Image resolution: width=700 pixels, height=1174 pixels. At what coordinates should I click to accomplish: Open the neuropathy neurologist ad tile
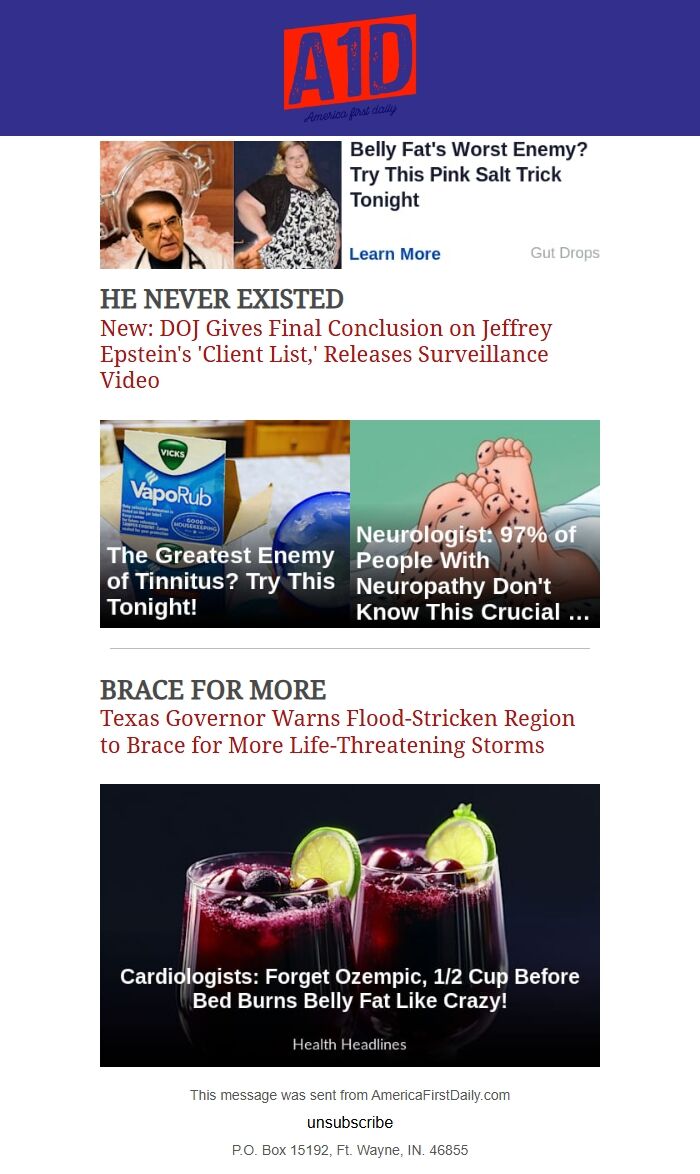click(475, 523)
